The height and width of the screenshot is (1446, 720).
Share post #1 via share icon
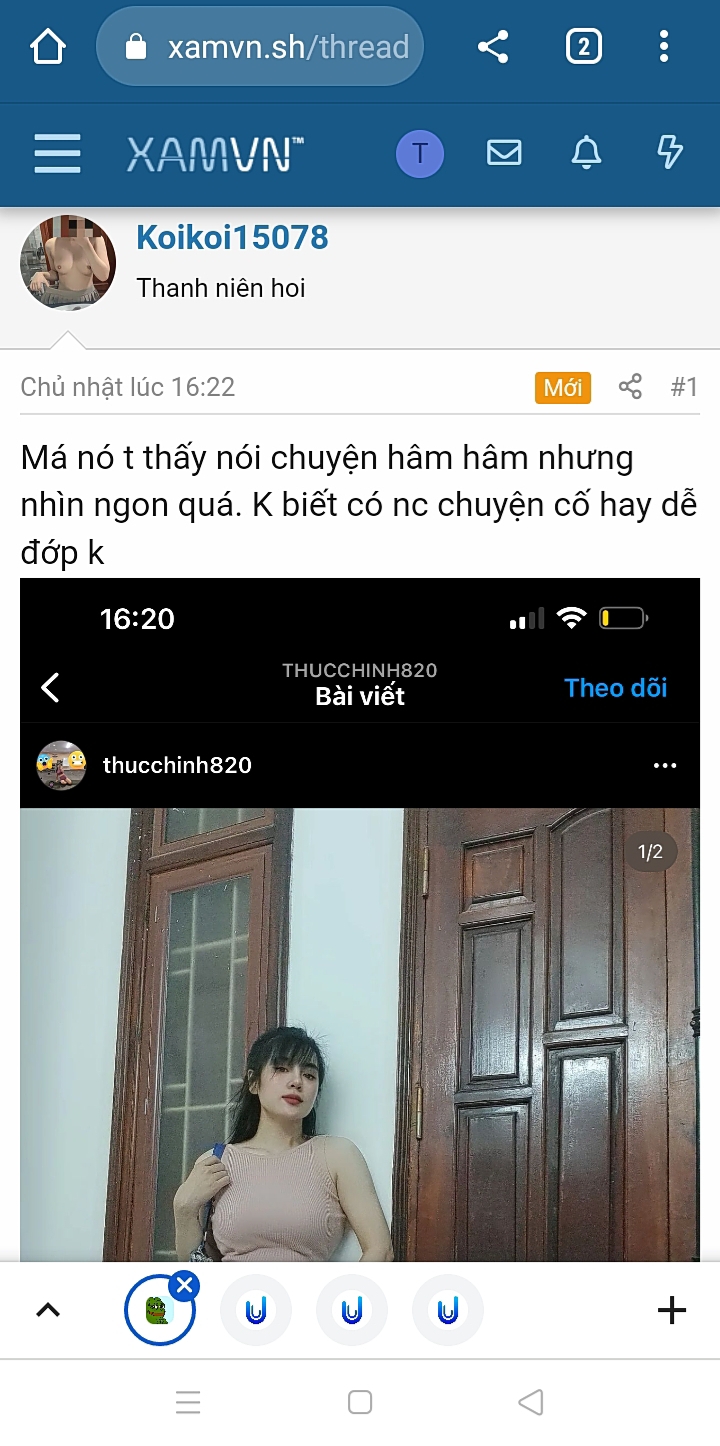(630, 387)
